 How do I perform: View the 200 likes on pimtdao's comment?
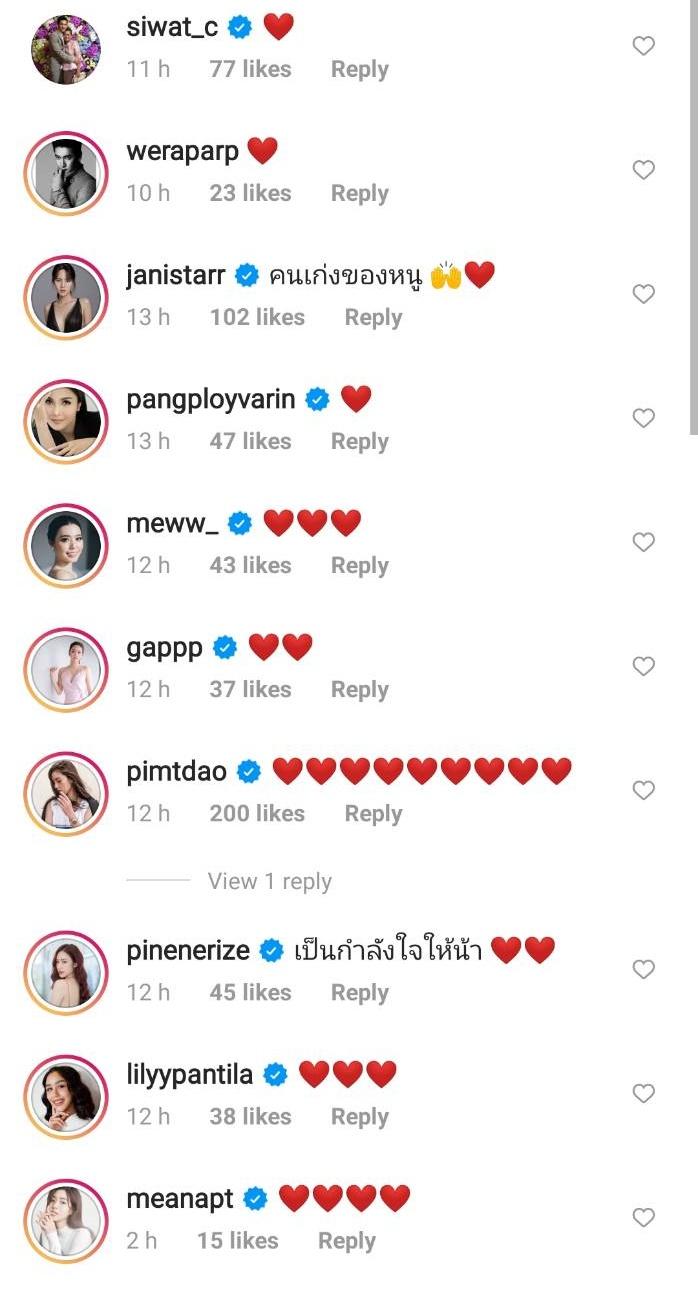tap(256, 813)
